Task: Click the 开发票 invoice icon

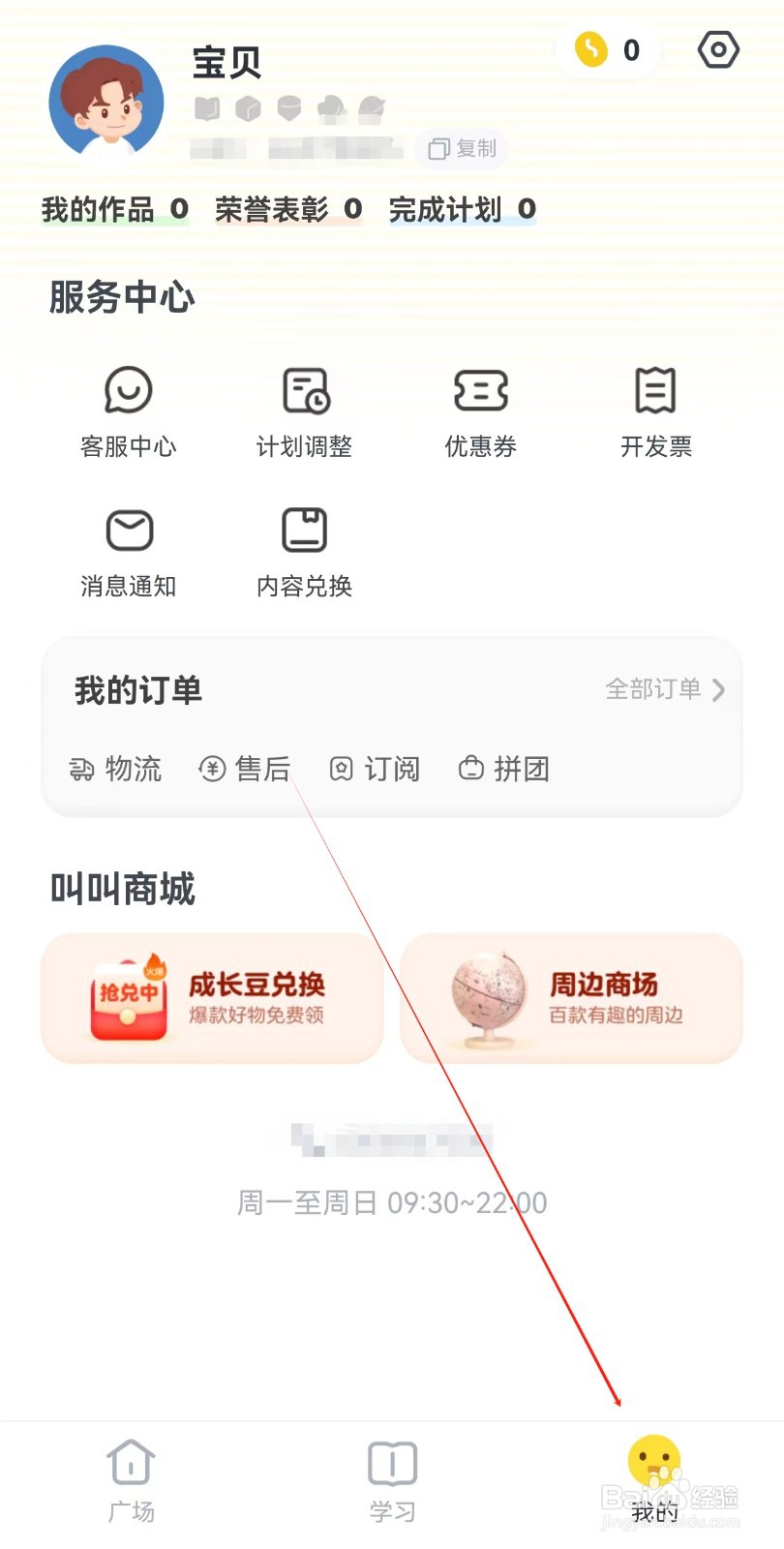Action: (655, 411)
